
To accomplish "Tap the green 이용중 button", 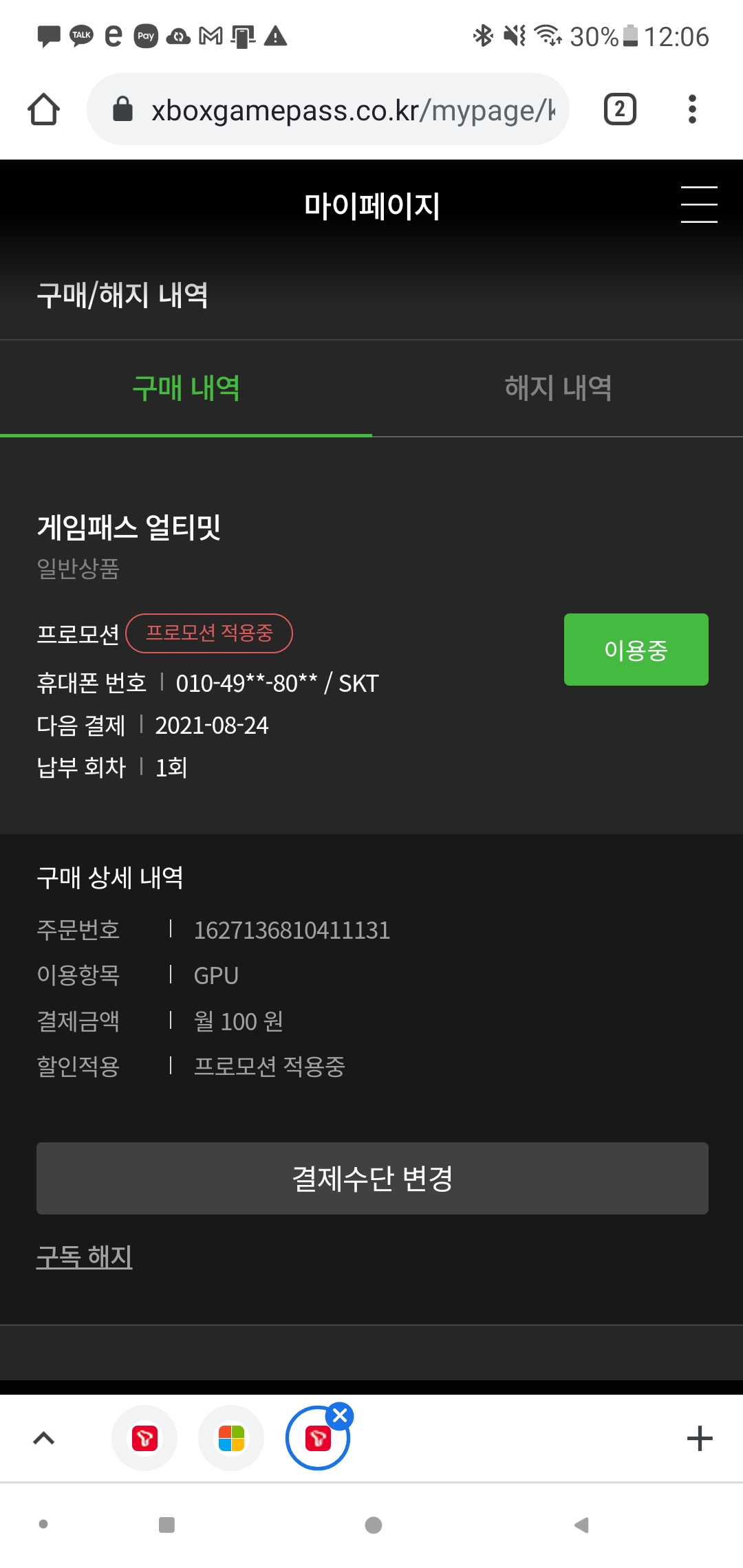I will pos(636,649).
